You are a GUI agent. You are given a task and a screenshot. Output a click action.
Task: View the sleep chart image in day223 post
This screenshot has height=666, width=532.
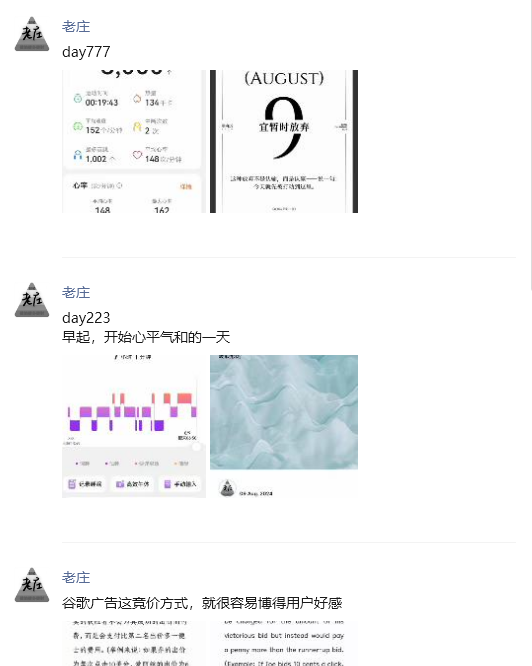[x=134, y=426]
